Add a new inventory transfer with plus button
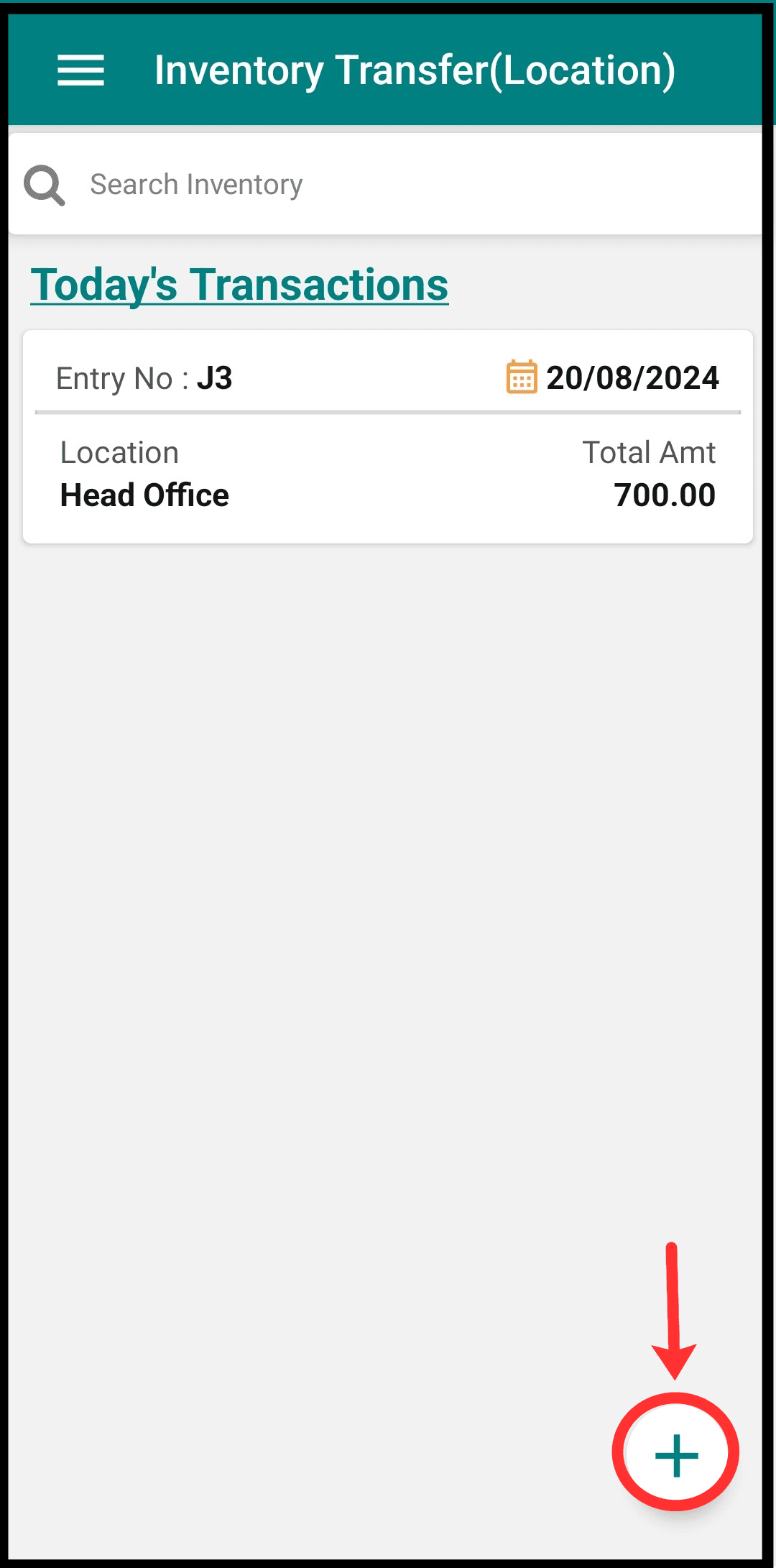Image resolution: width=776 pixels, height=1568 pixels. (676, 1454)
